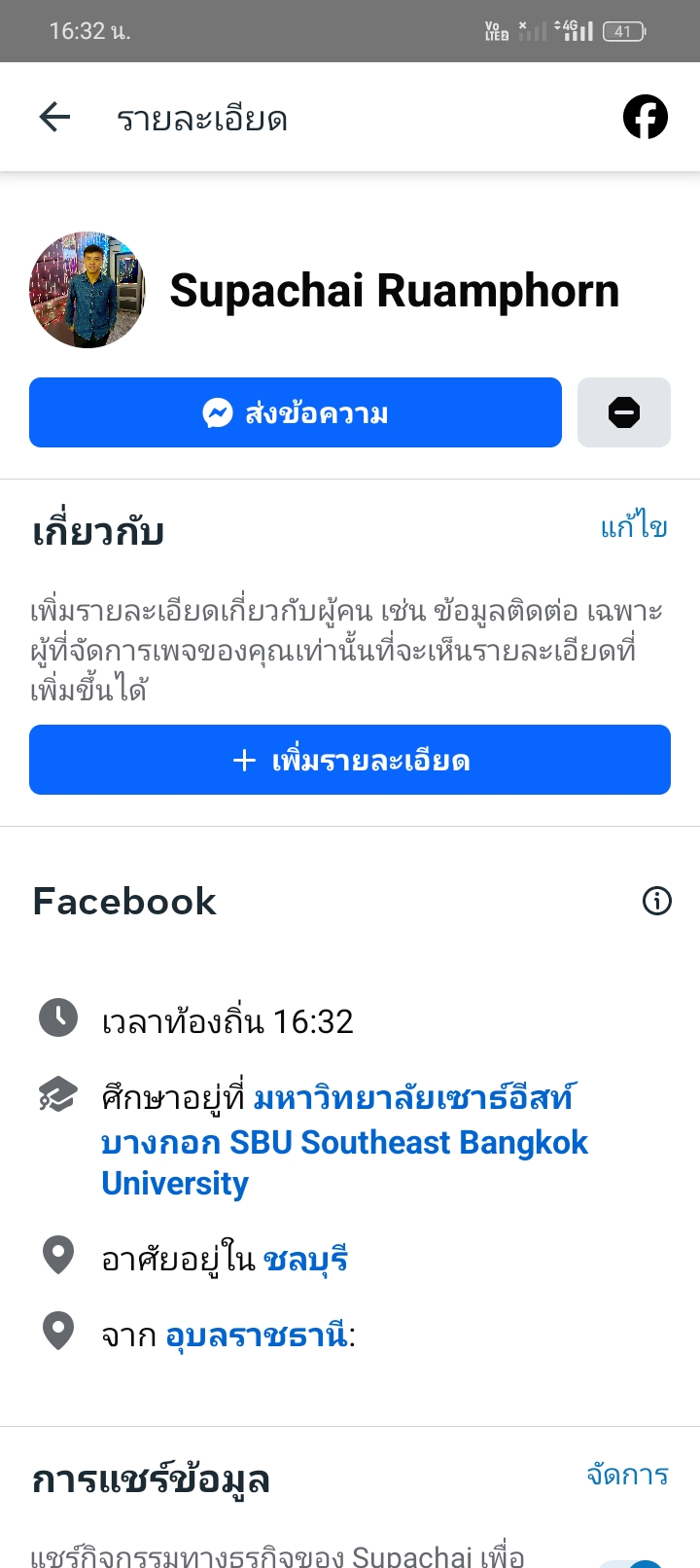Viewport: 700px width, 1568px height.
Task: Open the Facebook logo icon in the header
Action: [645, 118]
